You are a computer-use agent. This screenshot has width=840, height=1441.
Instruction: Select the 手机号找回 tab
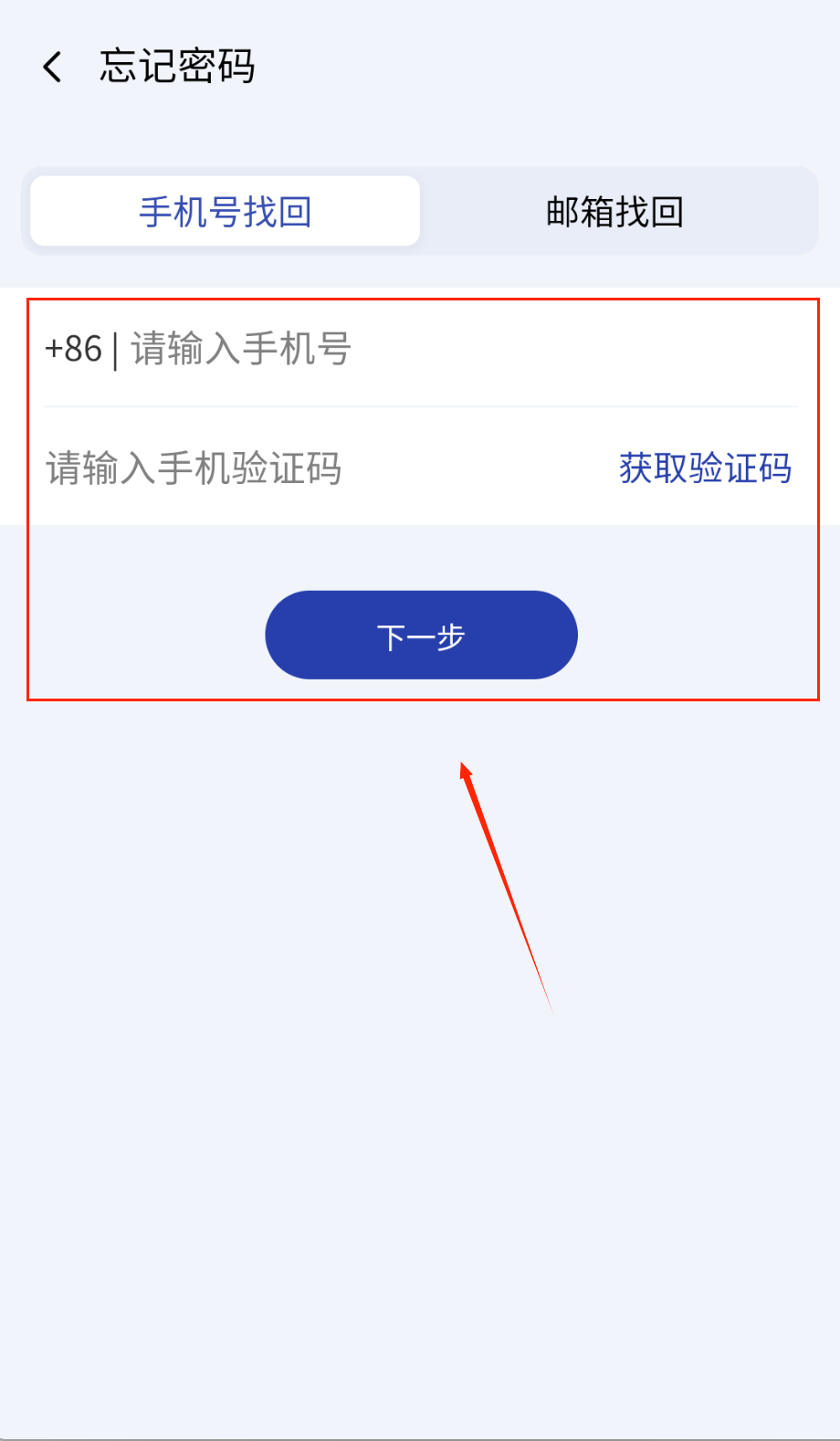pos(225,212)
